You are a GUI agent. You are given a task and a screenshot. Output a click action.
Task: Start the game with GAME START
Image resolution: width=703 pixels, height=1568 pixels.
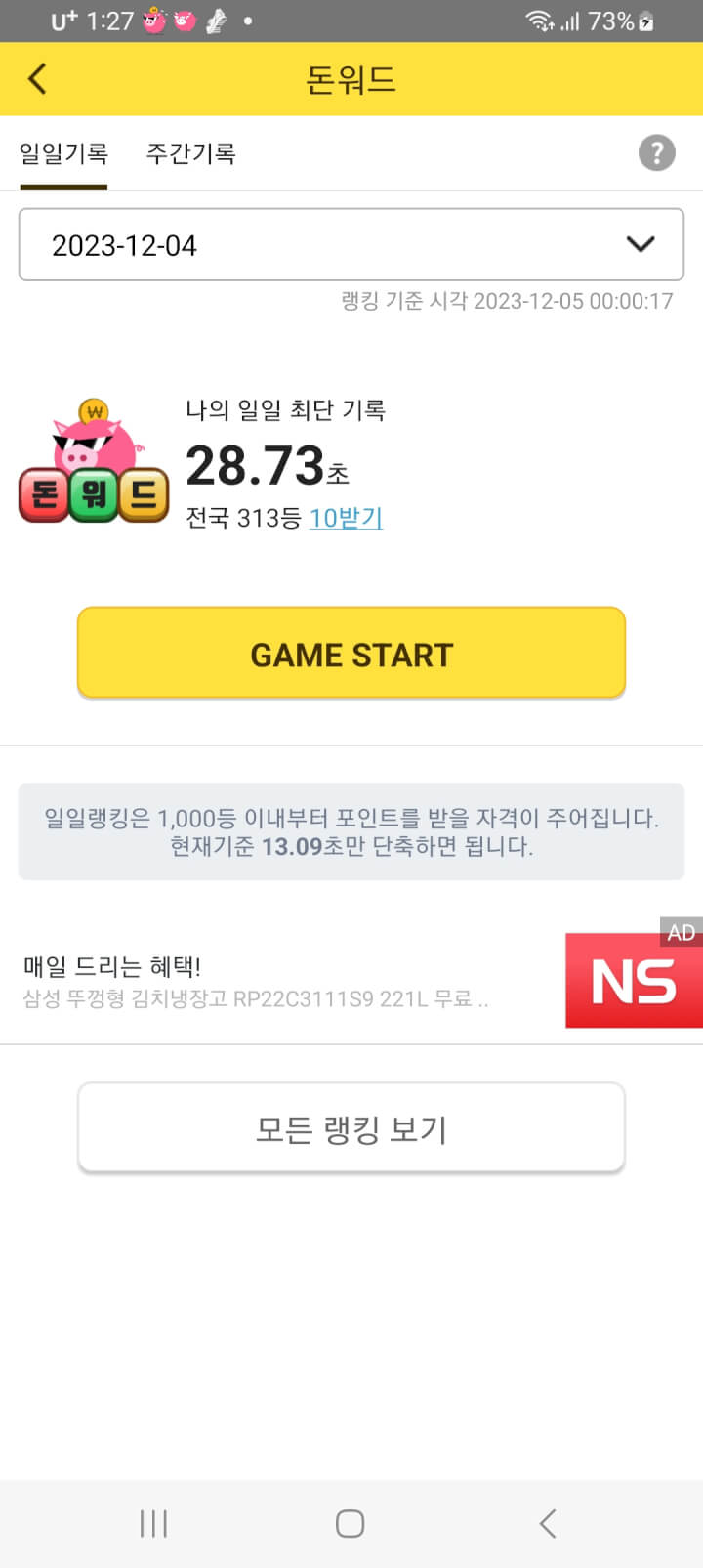click(x=351, y=654)
